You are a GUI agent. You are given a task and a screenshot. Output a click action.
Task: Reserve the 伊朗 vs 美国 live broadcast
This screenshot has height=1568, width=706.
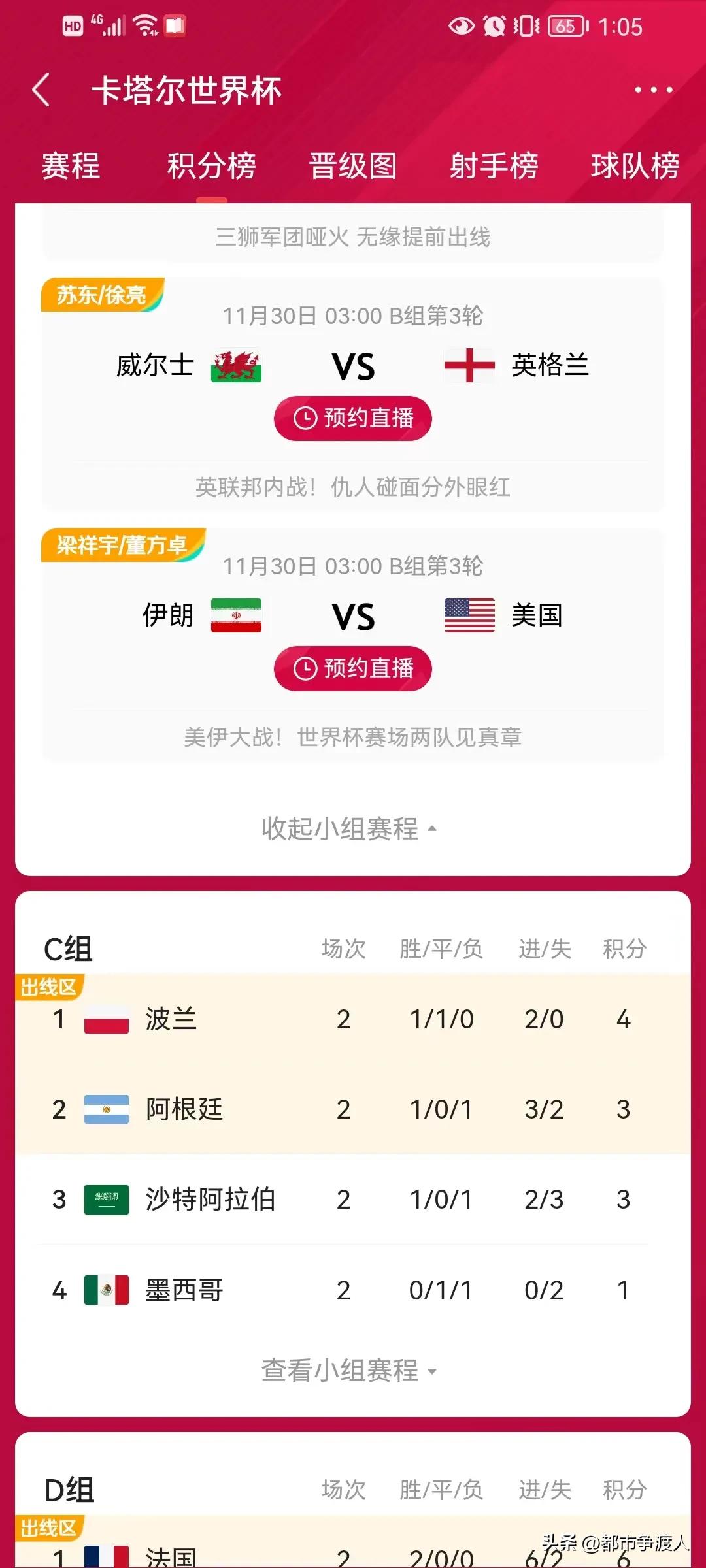352,668
